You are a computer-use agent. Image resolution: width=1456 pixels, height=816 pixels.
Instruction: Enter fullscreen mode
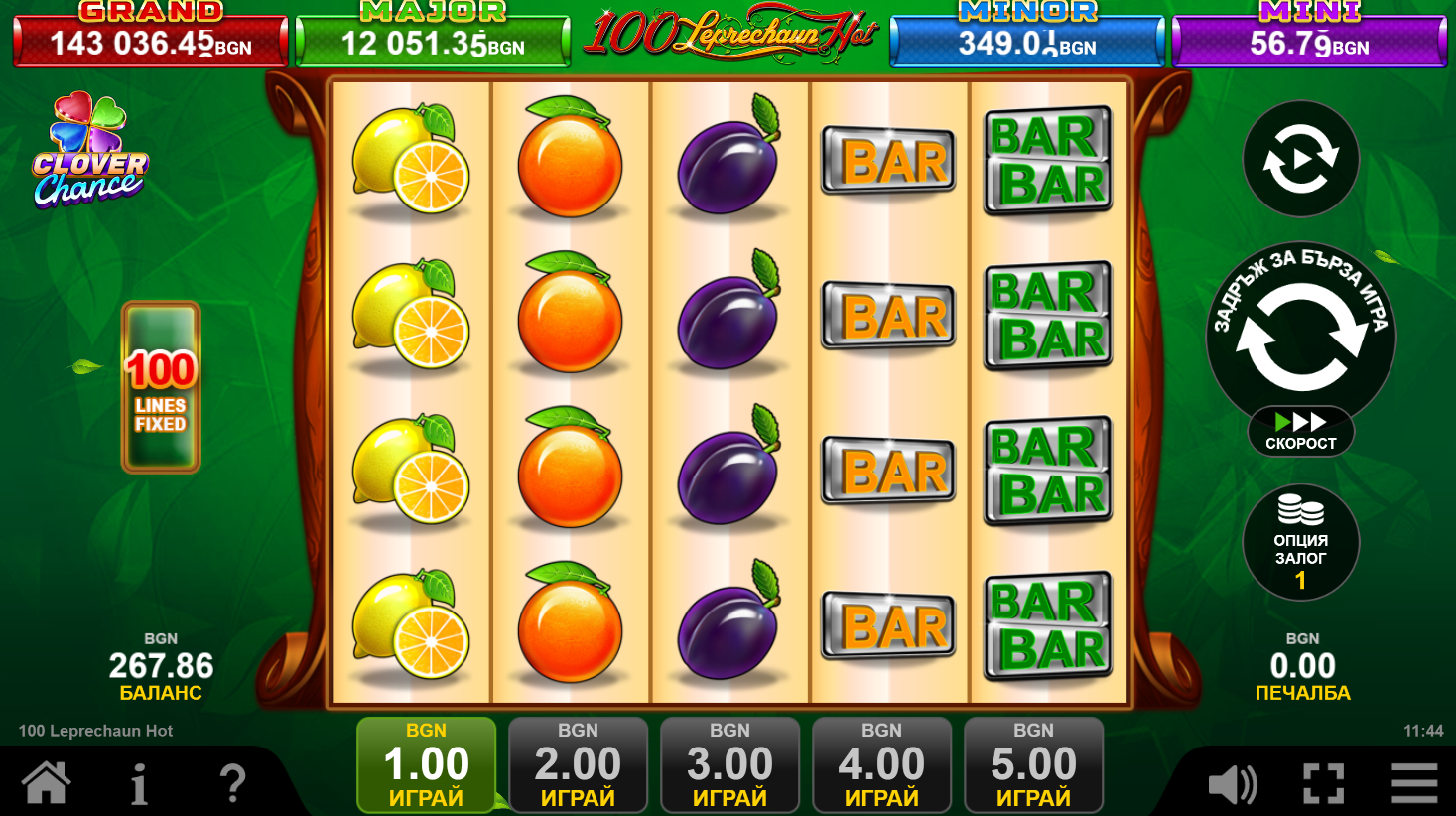[x=1323, y=783]
